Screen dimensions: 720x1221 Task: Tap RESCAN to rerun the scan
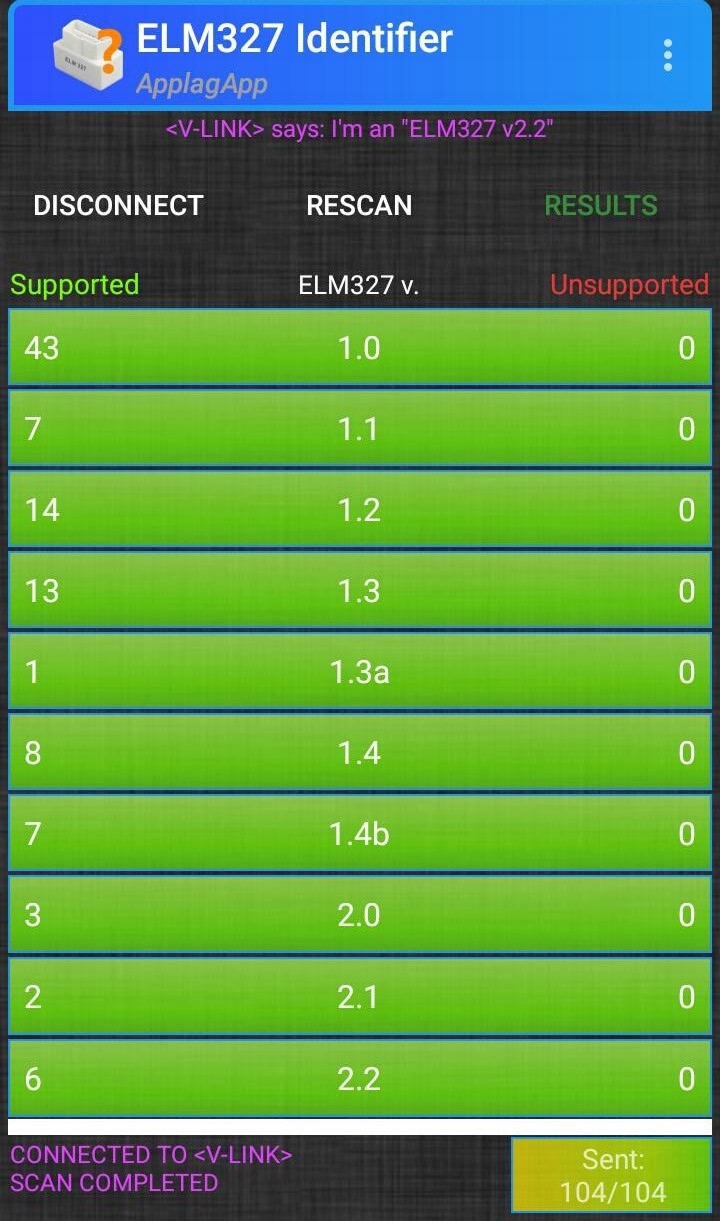pyautogui.click(x=359, y=206)
